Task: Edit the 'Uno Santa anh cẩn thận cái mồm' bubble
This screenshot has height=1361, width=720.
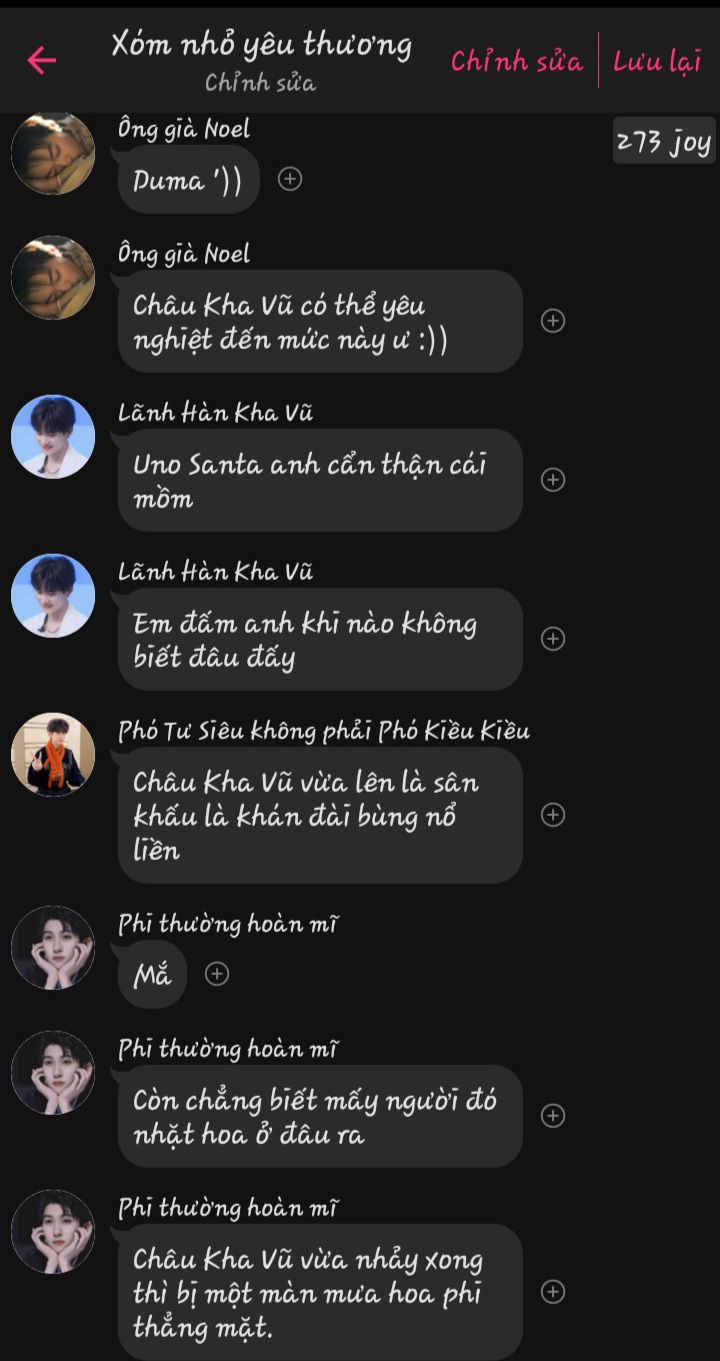Action: [320, 481]
